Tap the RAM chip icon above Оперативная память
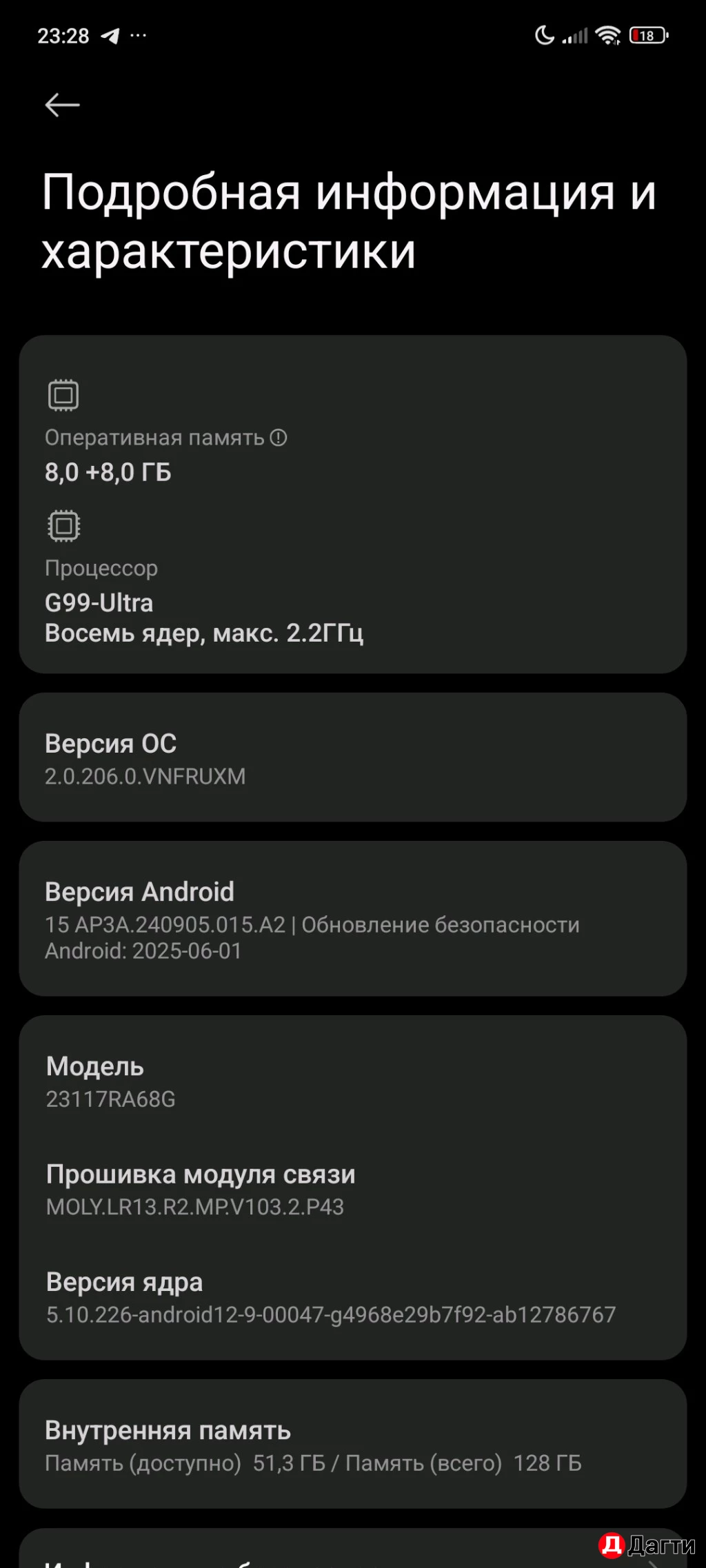The image size is (706, 1568). coord(63,394)
